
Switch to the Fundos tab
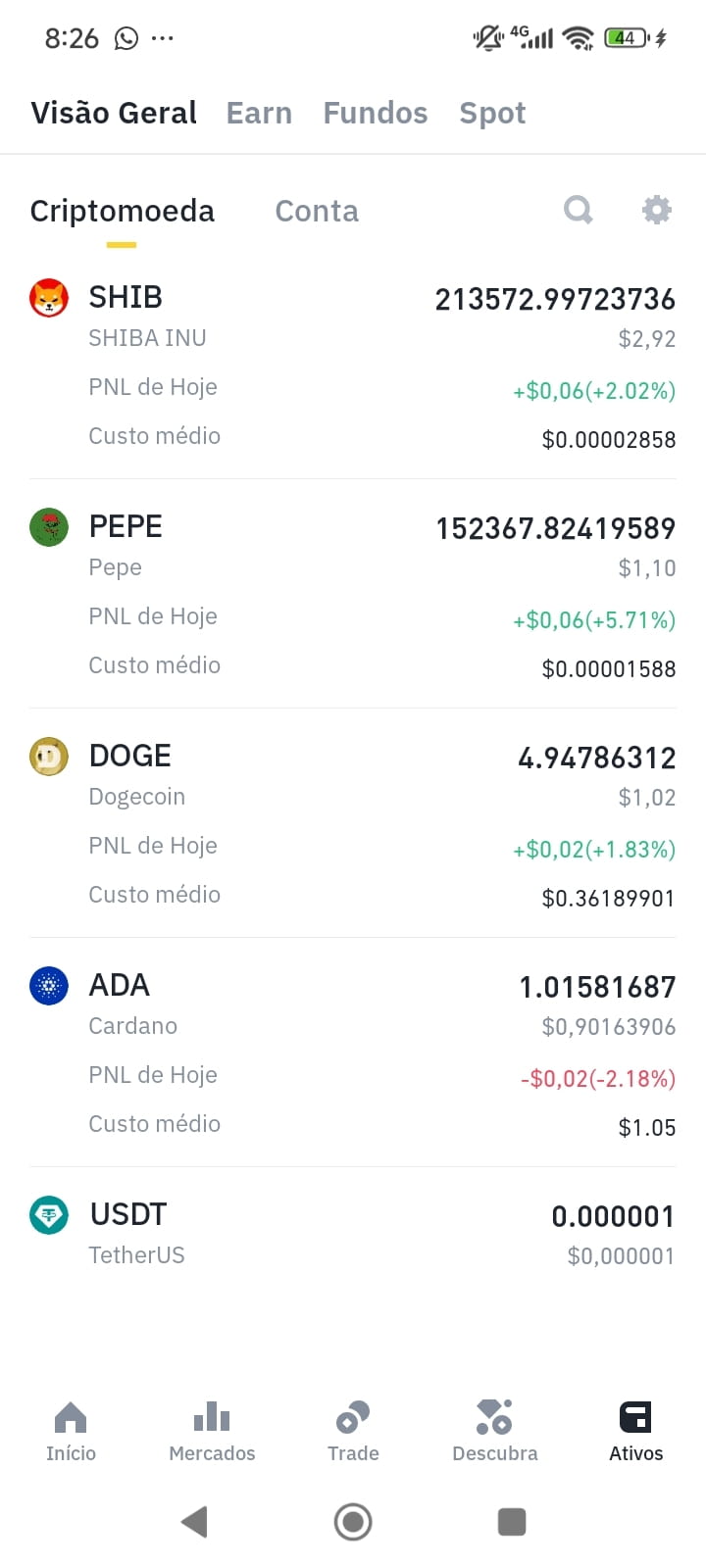tap(376, 113)
